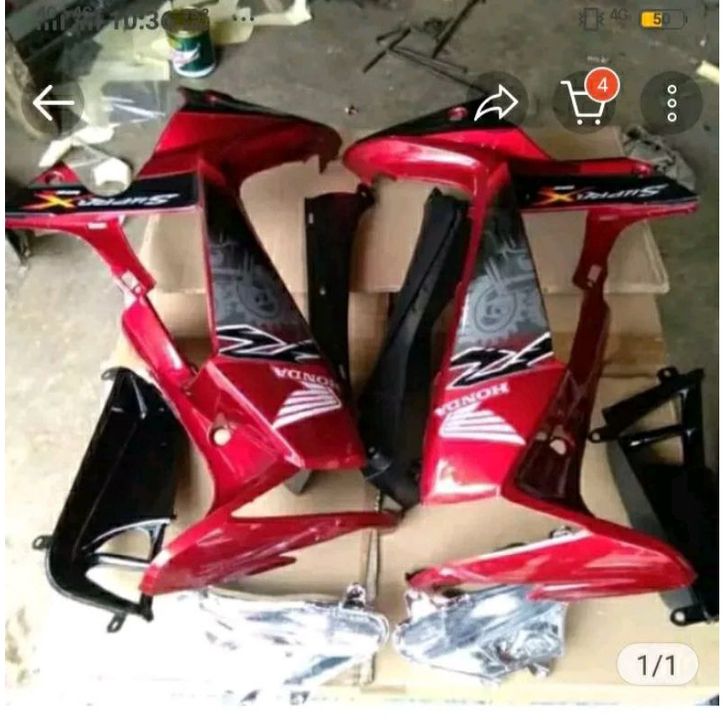Share this product listing
726x726 pixels.
497,103
